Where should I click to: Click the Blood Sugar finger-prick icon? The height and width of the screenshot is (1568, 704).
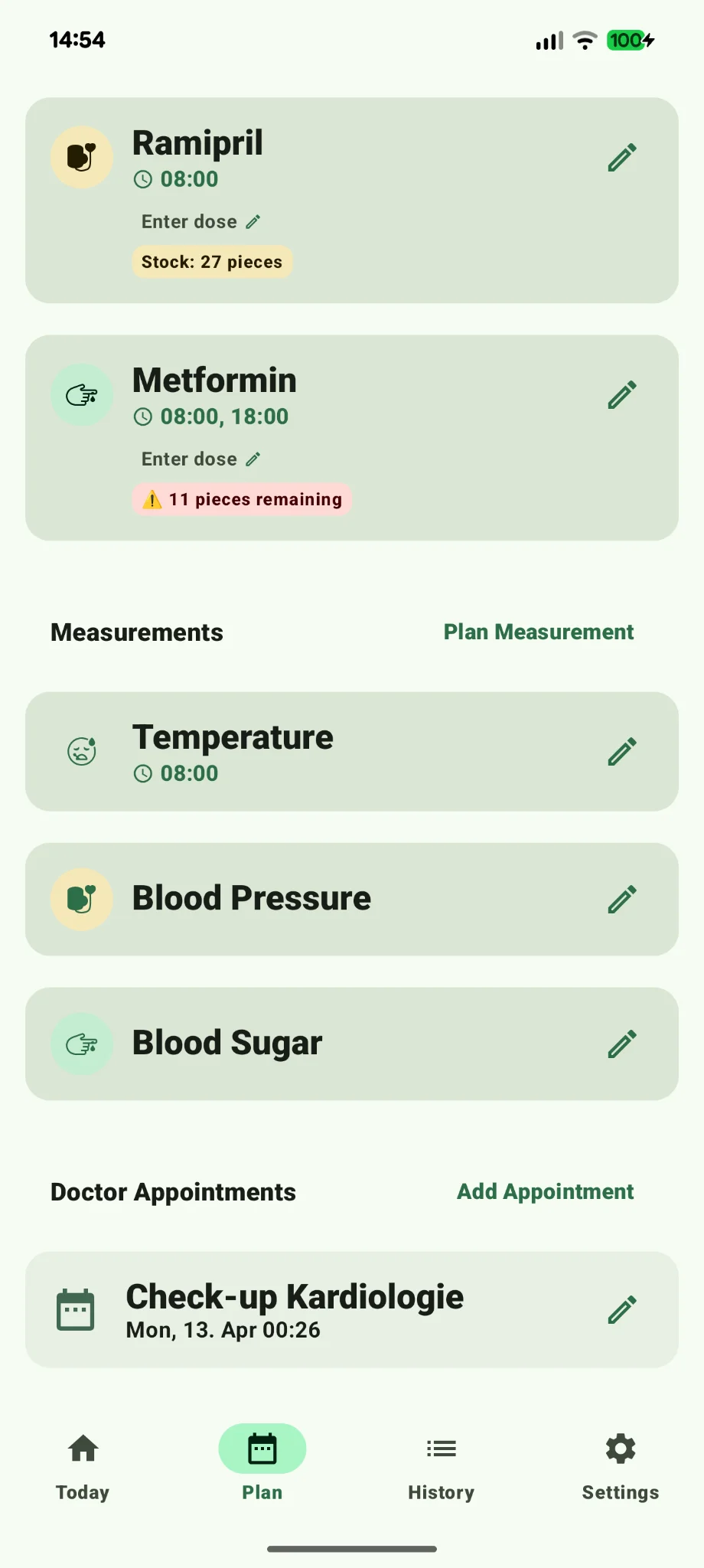pyautogui.click(x=82, y=1043)
